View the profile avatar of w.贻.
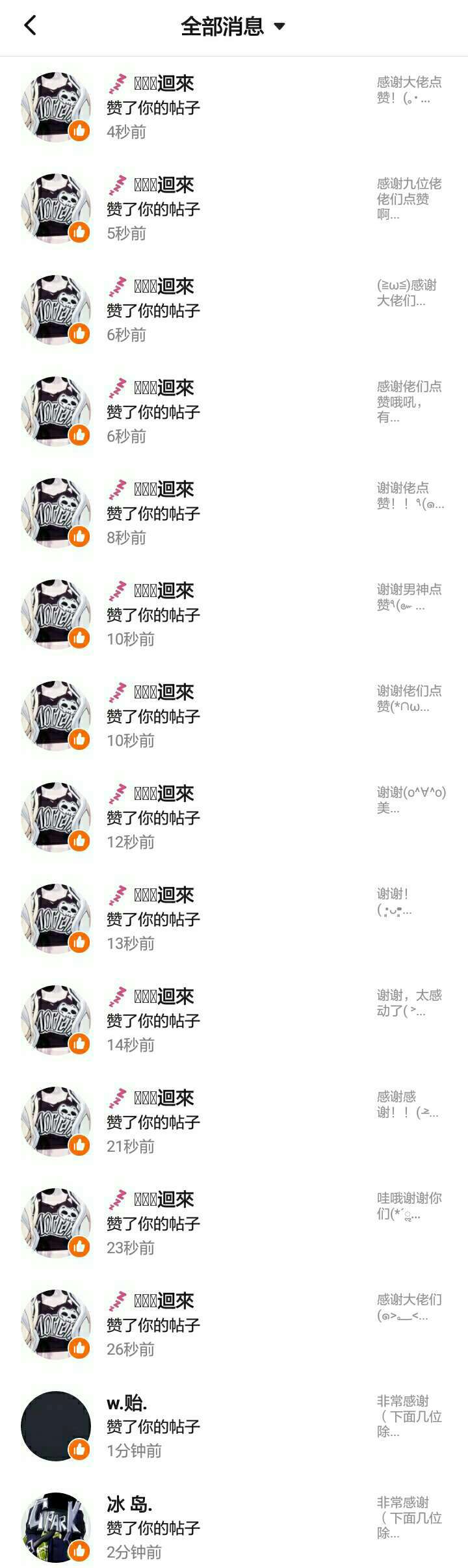Image resolution: width=468 pixels, height=1568 pixels. (56, 1426)
